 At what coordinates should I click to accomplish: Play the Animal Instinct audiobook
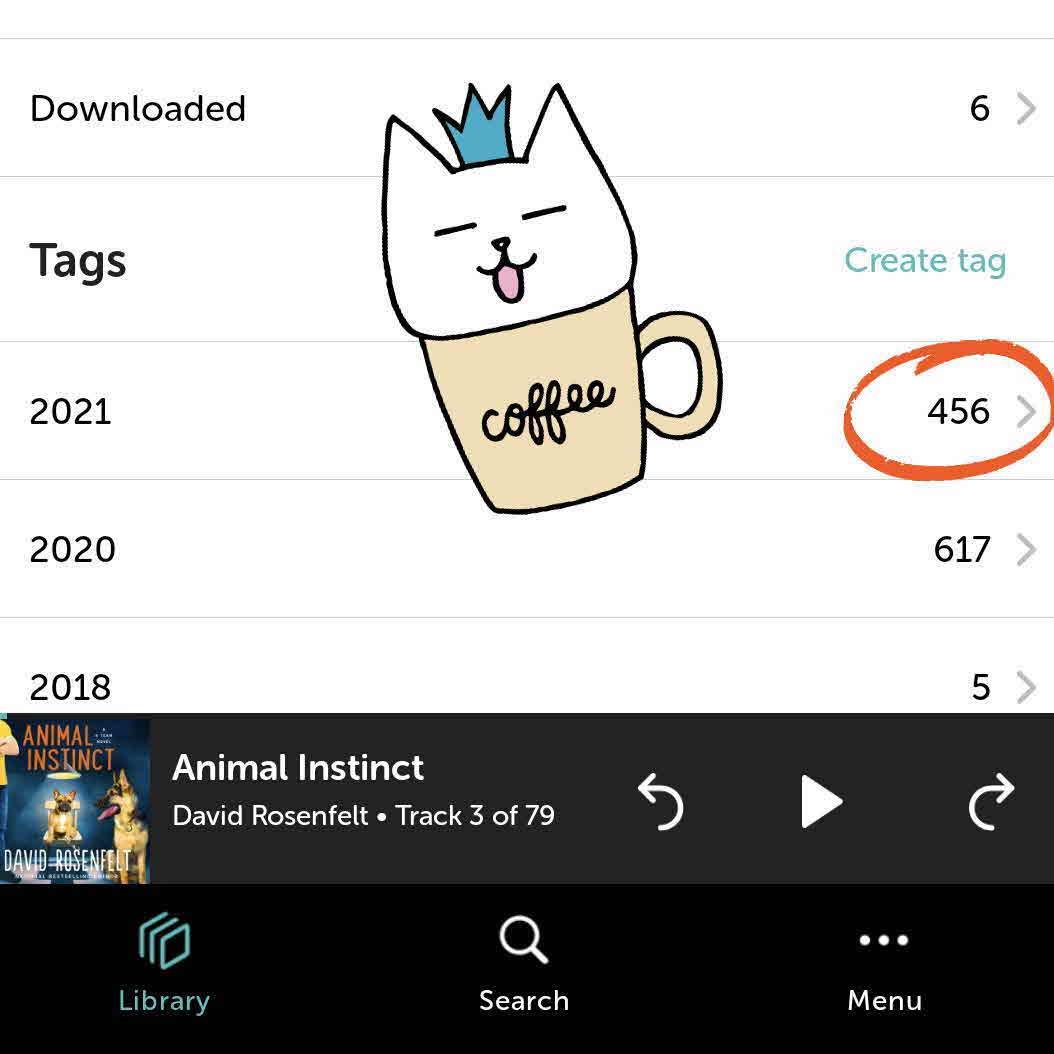pos(822,802)
